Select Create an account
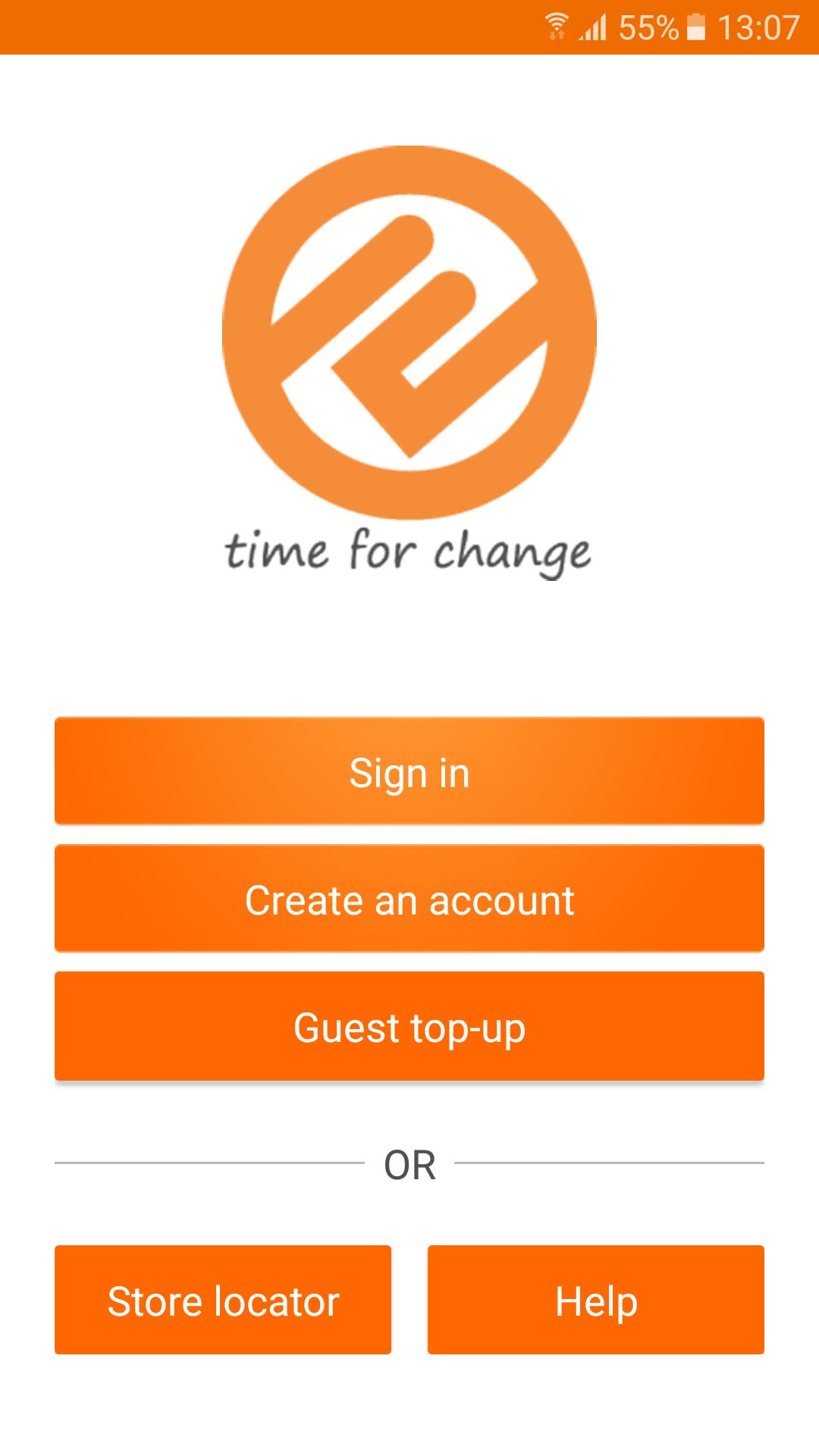 click(x=409, y=899)
